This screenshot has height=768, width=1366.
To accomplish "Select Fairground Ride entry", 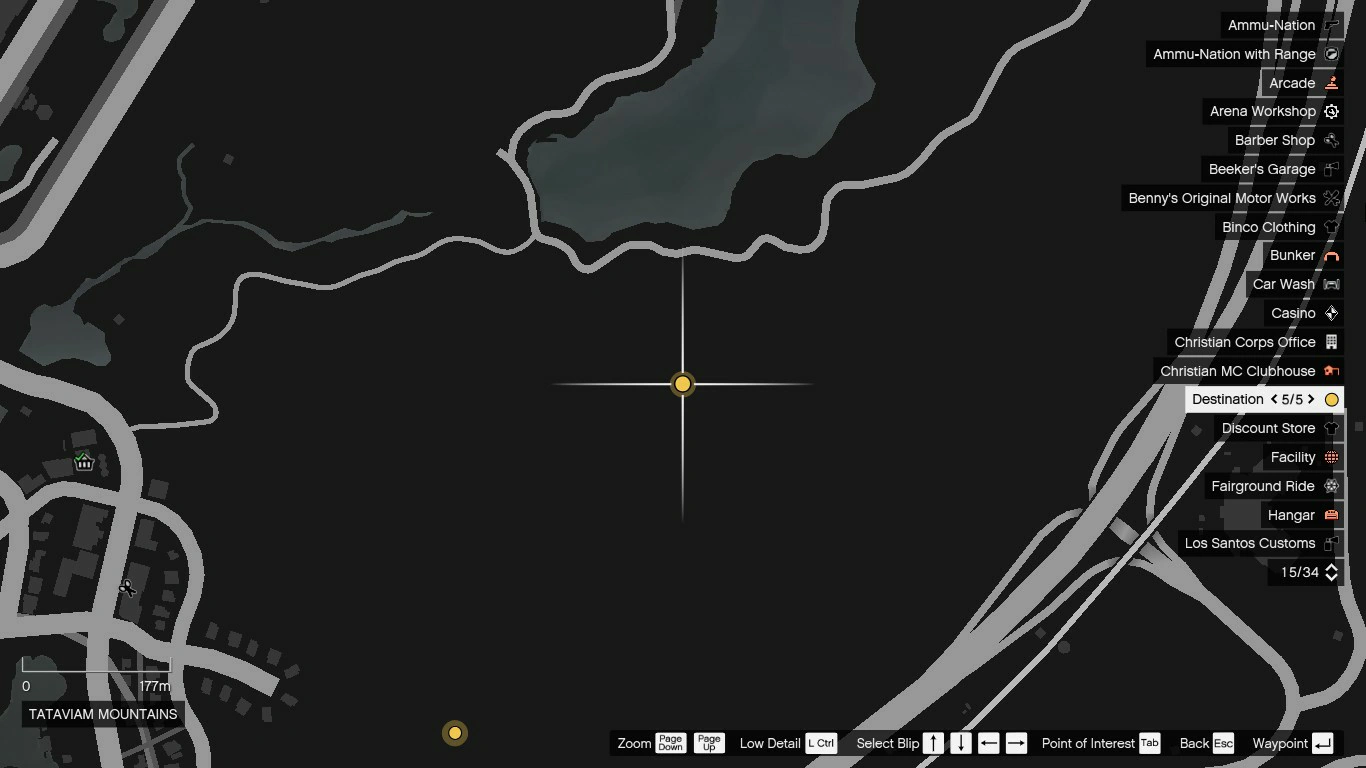I will tap(1262, 486).
